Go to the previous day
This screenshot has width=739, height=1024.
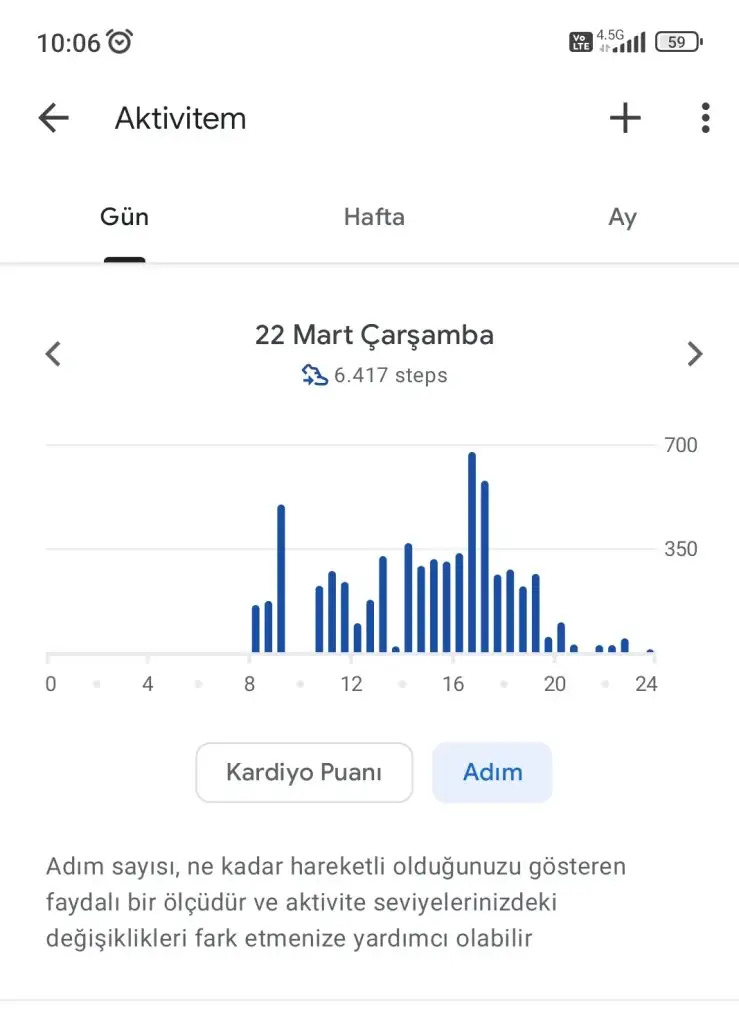[54, 354]
